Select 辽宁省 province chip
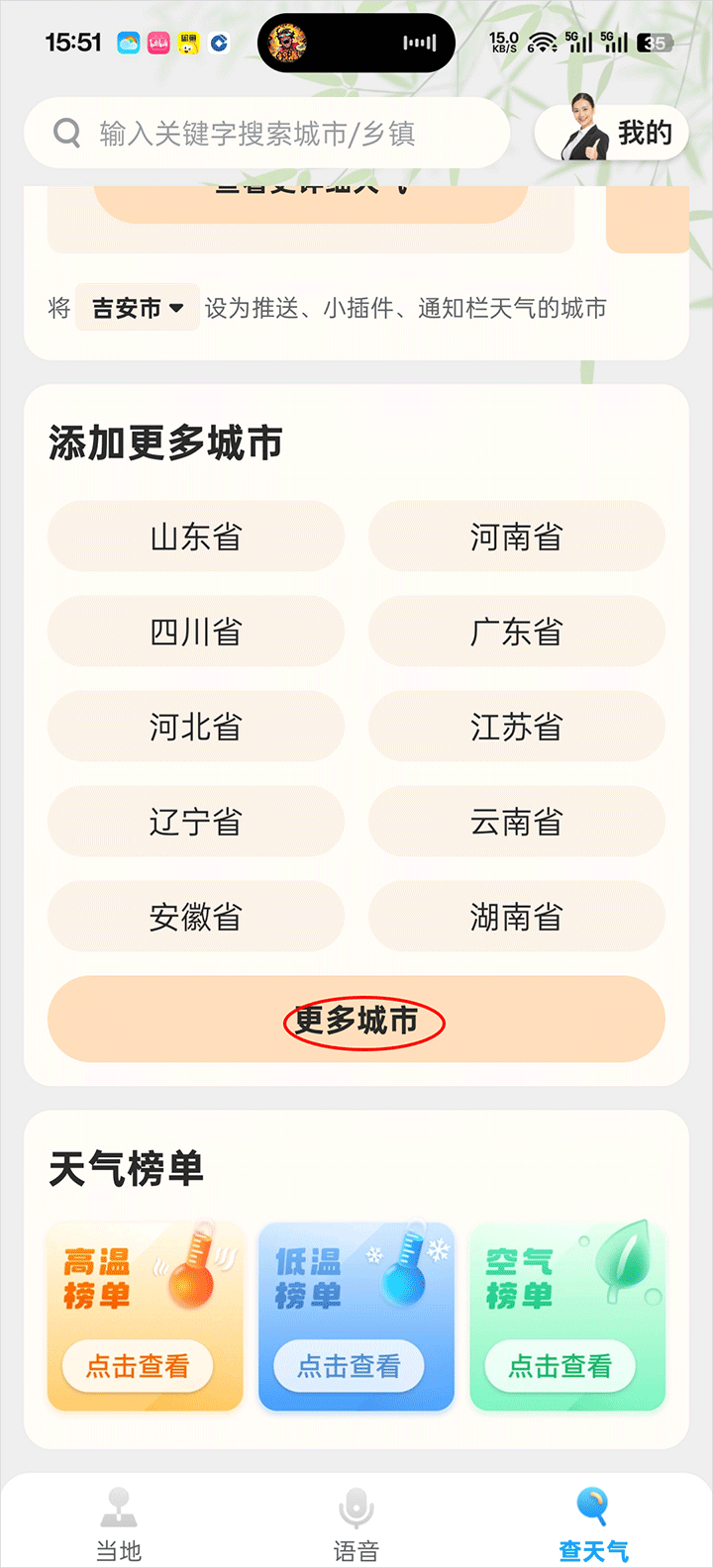Viewport: 713px width, 1568px height. (x=196, y=822)
